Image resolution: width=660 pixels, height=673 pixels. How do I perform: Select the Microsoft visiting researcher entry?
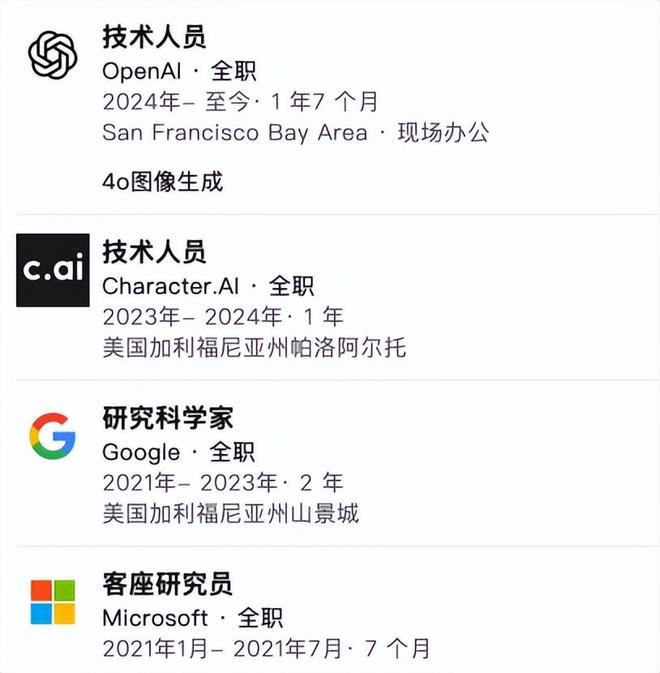click(167, 584)
